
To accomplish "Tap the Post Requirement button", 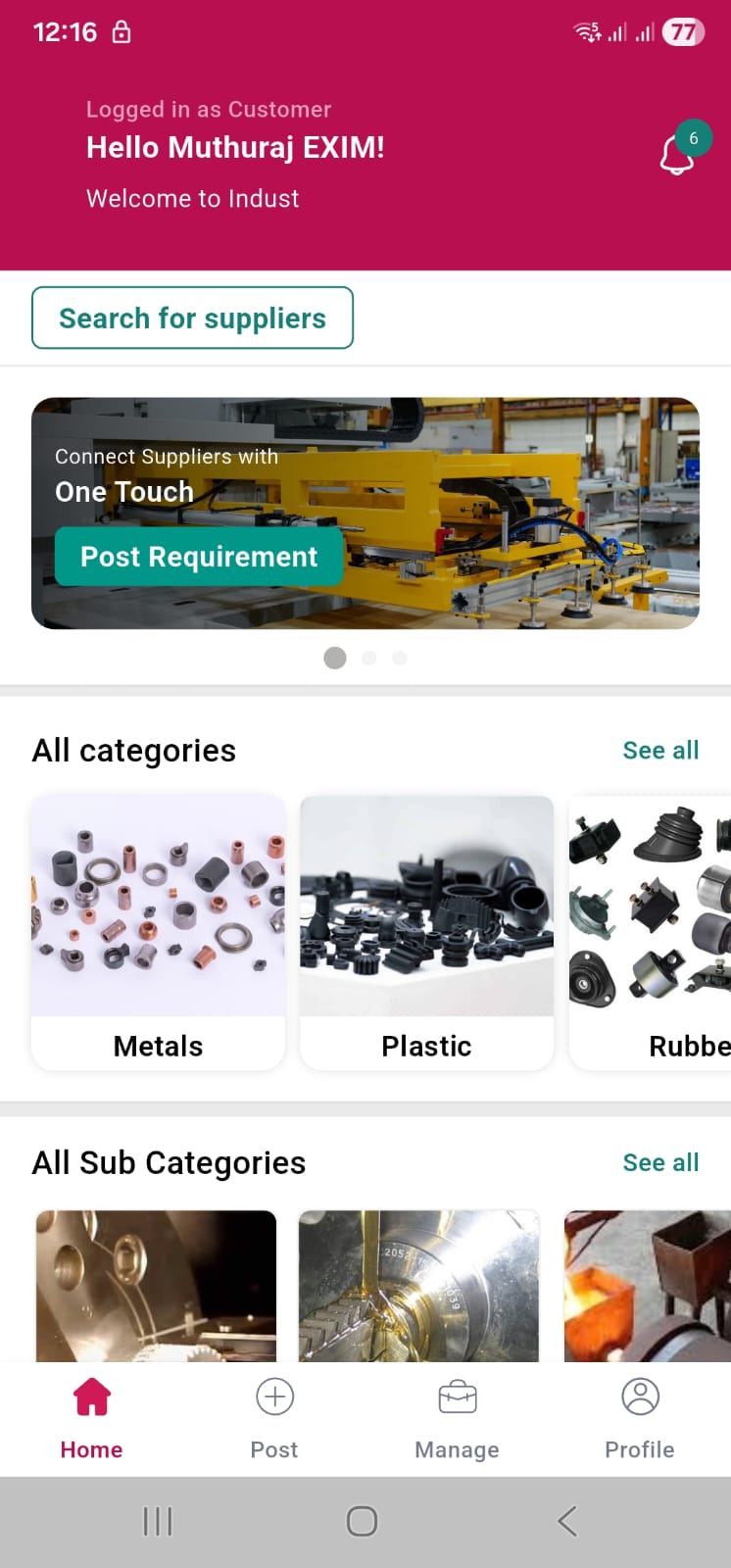I will point(199,557).
